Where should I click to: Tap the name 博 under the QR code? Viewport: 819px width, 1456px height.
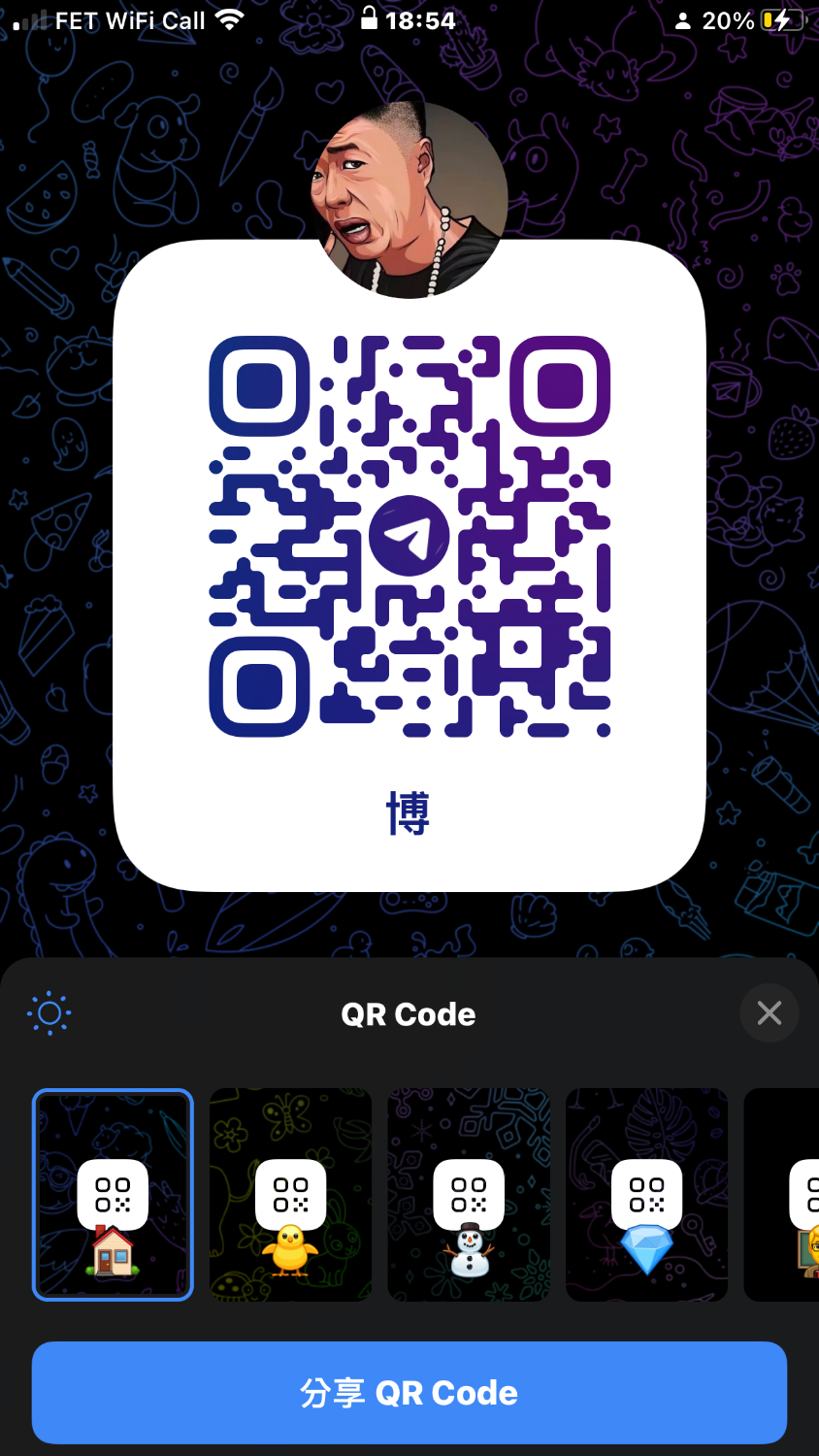[x=409, y=813]
